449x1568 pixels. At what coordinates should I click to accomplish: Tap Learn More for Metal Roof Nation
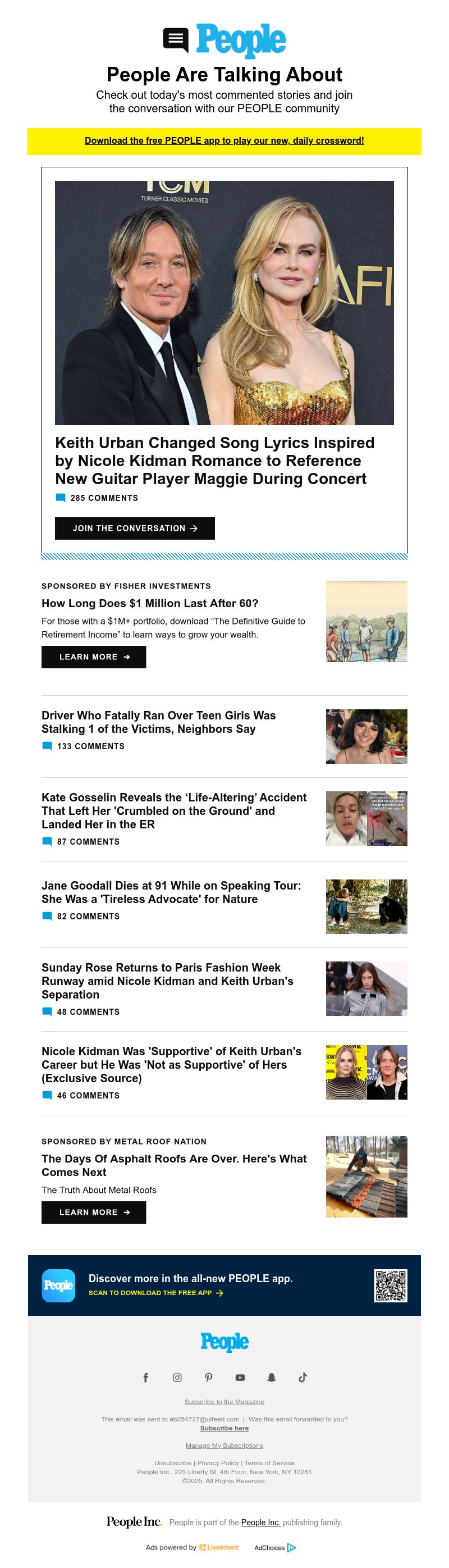[94, 1212]
